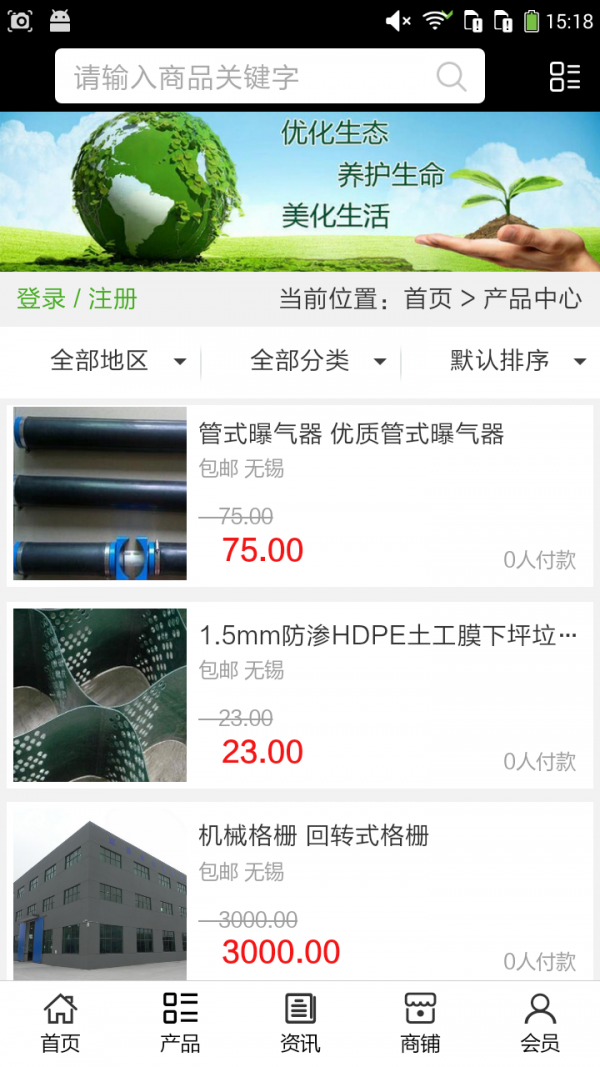Select the 机械格栅 回转式格栅 product

click(x=300, y=893)
